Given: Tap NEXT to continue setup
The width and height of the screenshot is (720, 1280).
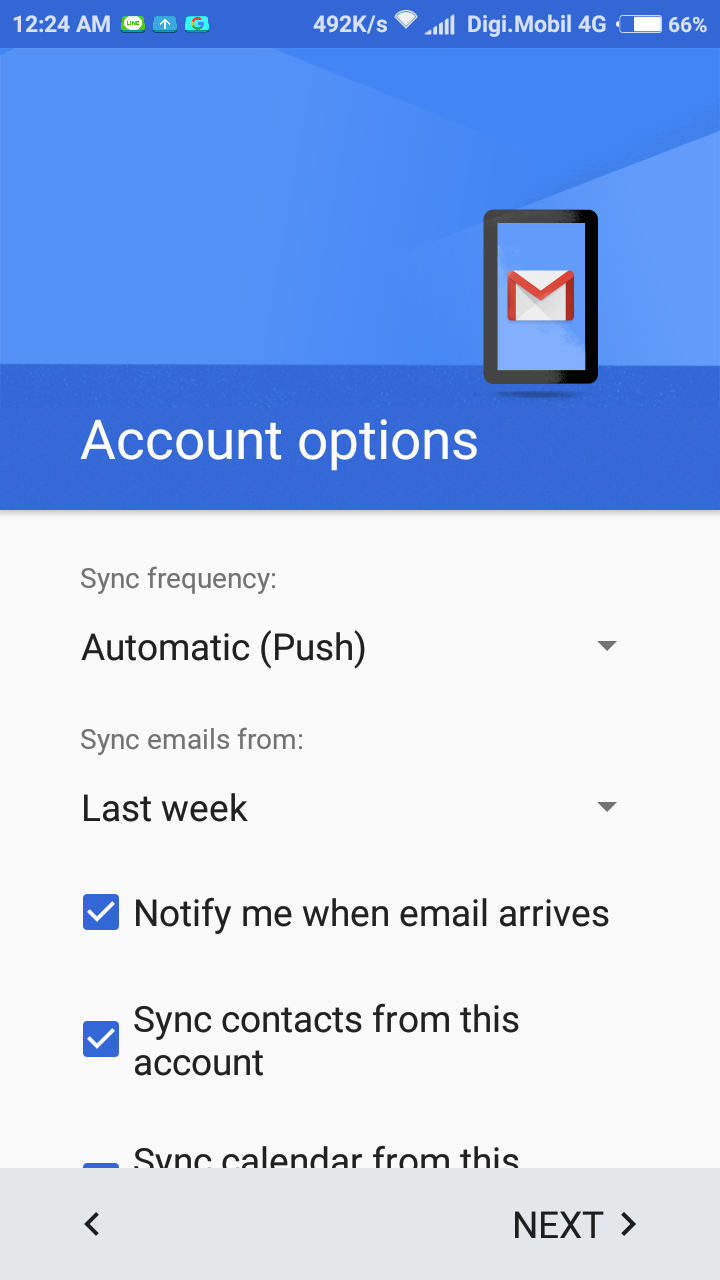Looking at the screenshot, I should tap(574, 1225).
